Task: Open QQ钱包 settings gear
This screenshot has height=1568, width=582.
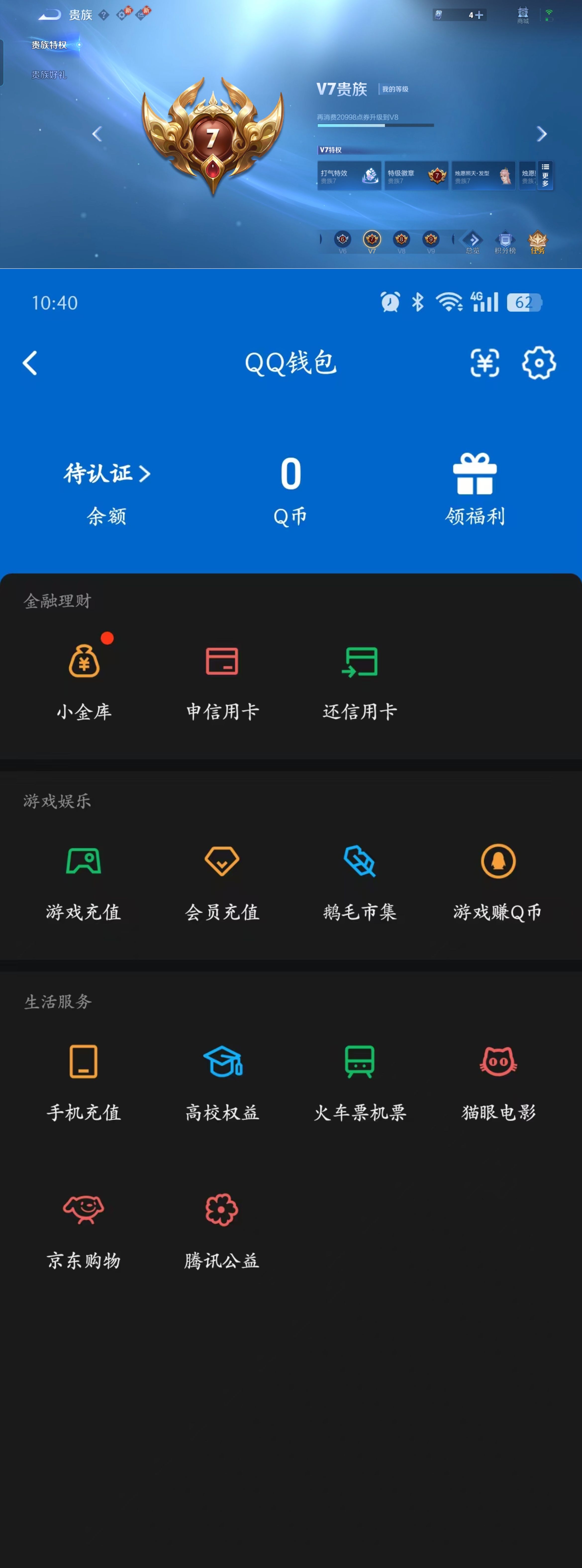Action: [x=539, y=363]
